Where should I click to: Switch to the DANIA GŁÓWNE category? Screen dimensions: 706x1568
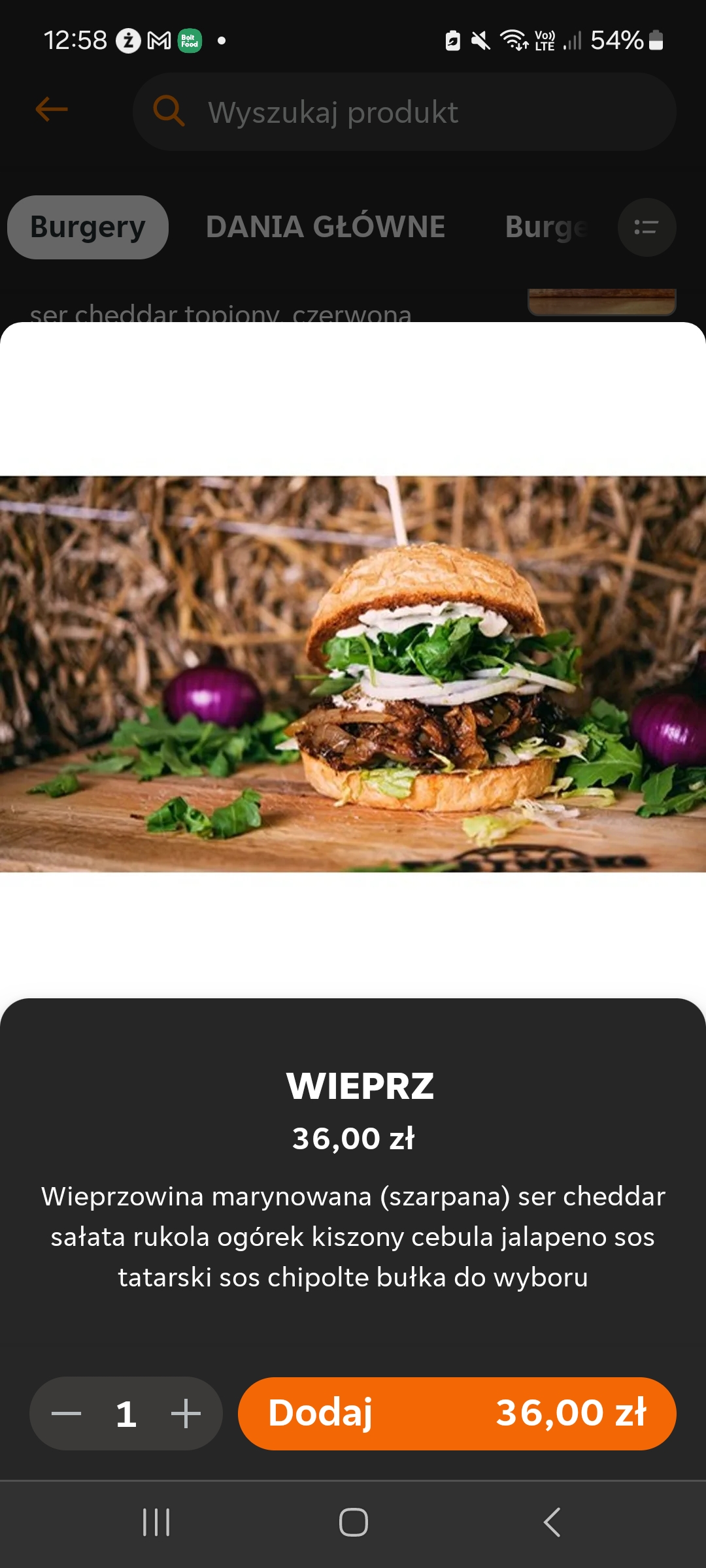pos(326,227)
